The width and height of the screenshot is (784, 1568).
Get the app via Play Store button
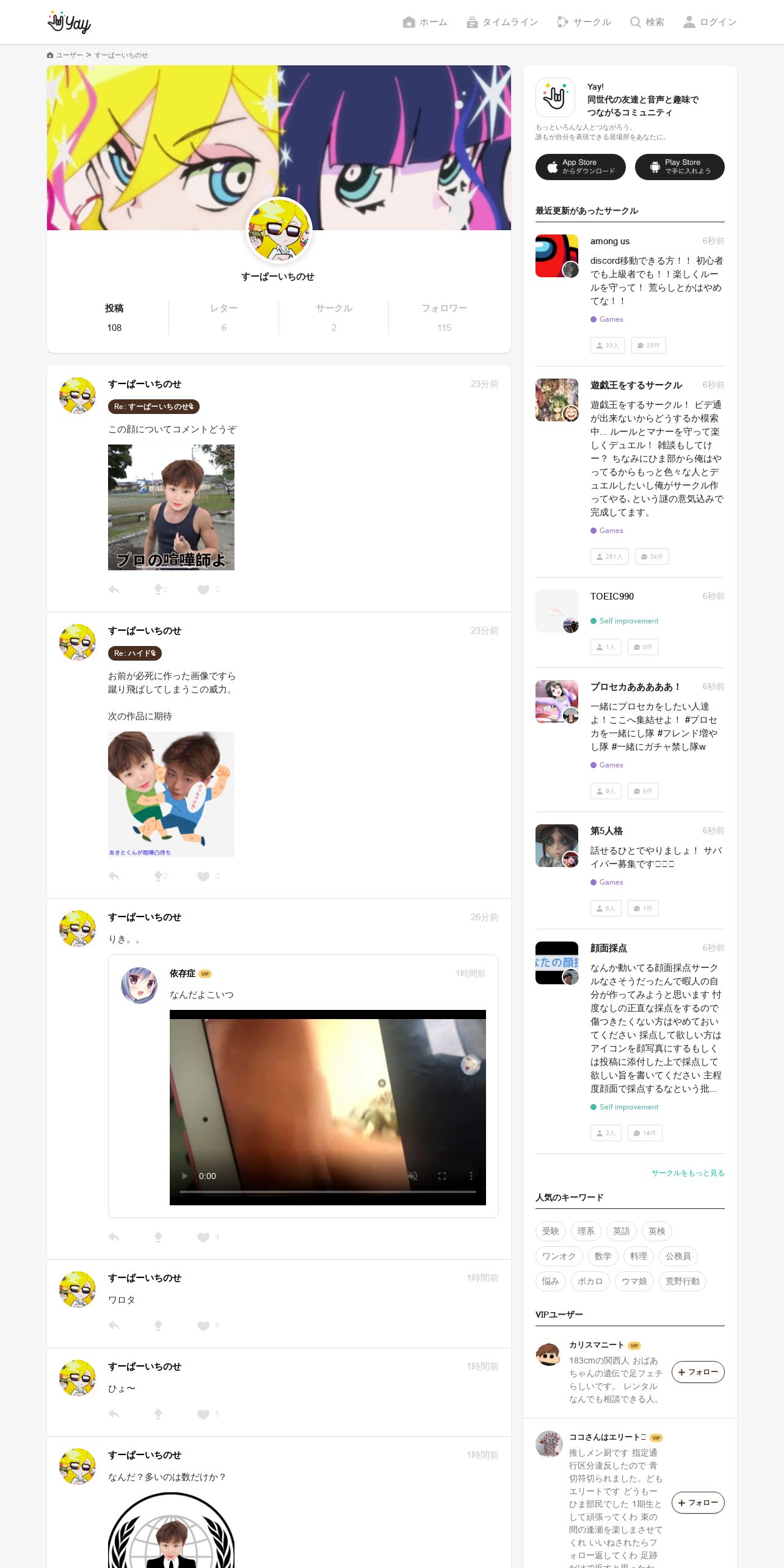tap(680, 167)
